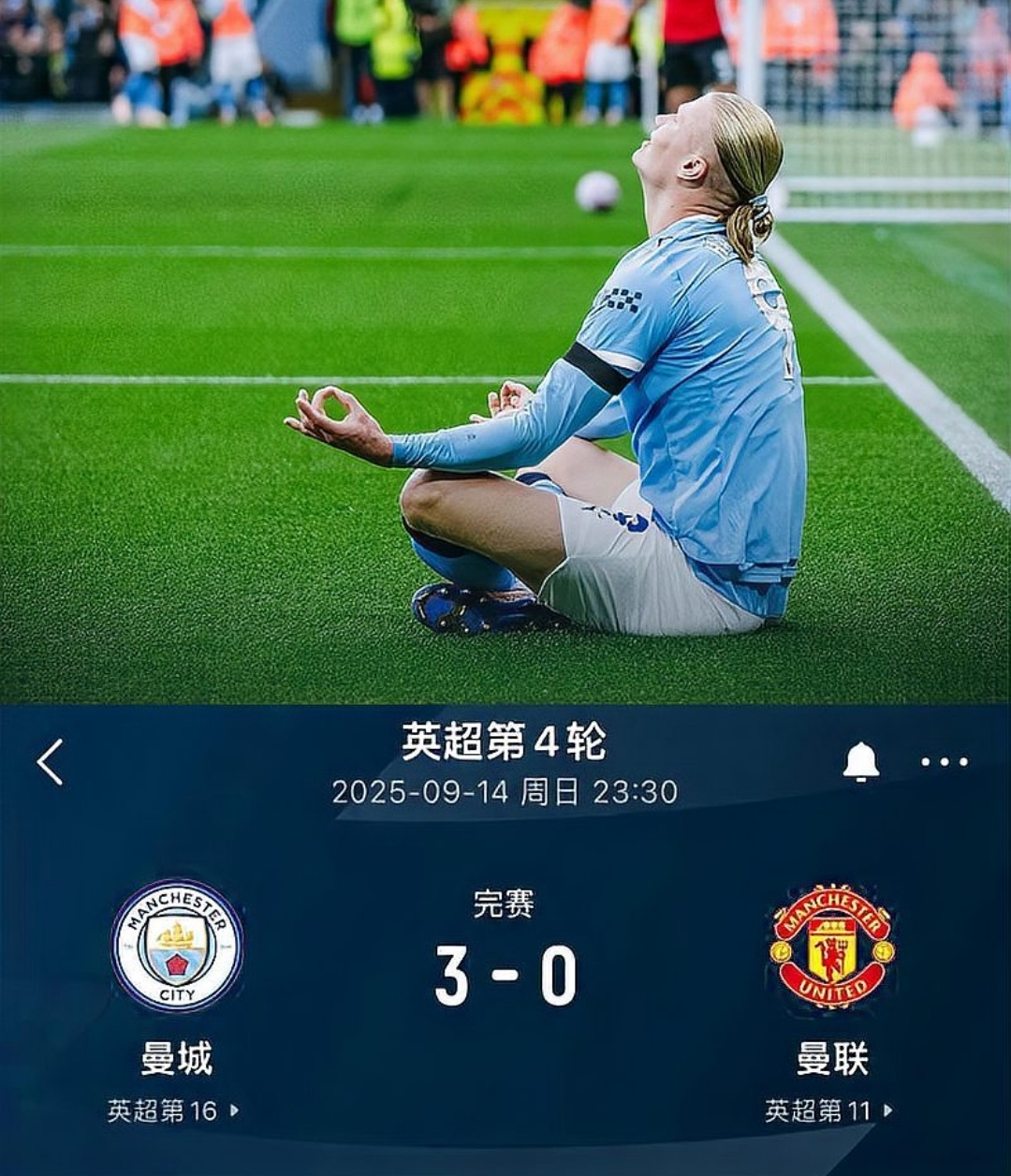This screenshot has height=1176, width=1011.
Task: Tap the dash between the score numbers
Action: (x=505, y=974)
